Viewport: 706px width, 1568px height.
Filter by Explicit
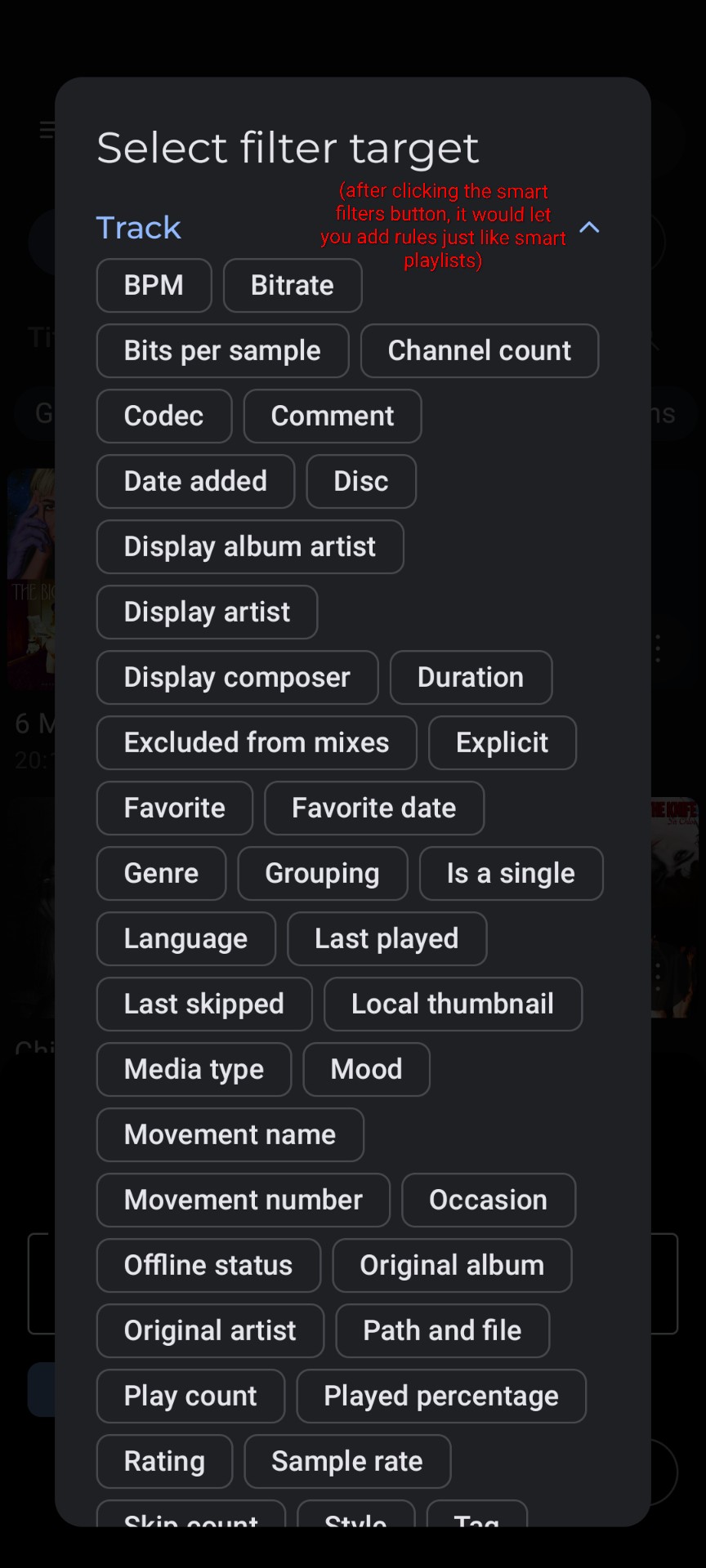[x=502, y=743]
